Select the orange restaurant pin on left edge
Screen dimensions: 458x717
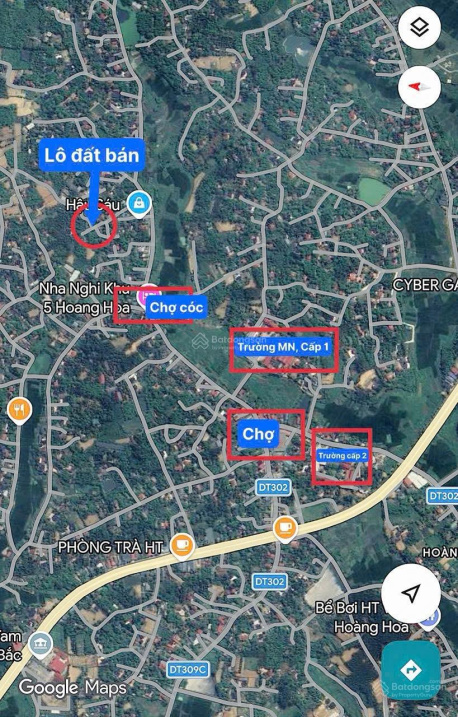point(19,410)
